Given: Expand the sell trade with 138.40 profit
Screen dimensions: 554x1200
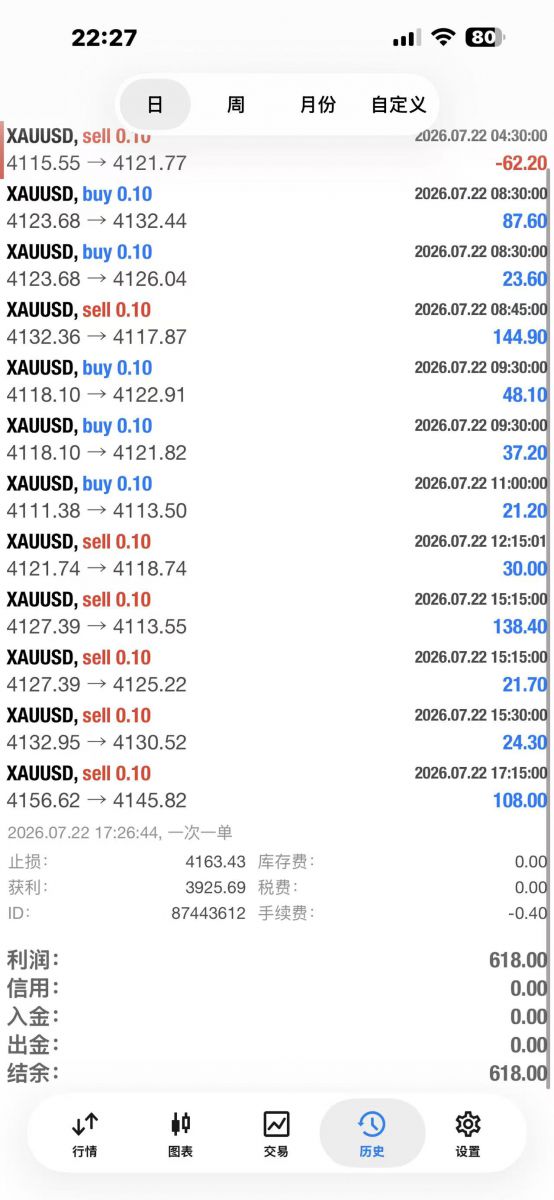Looking at the screenshot, I should [277, 613].
